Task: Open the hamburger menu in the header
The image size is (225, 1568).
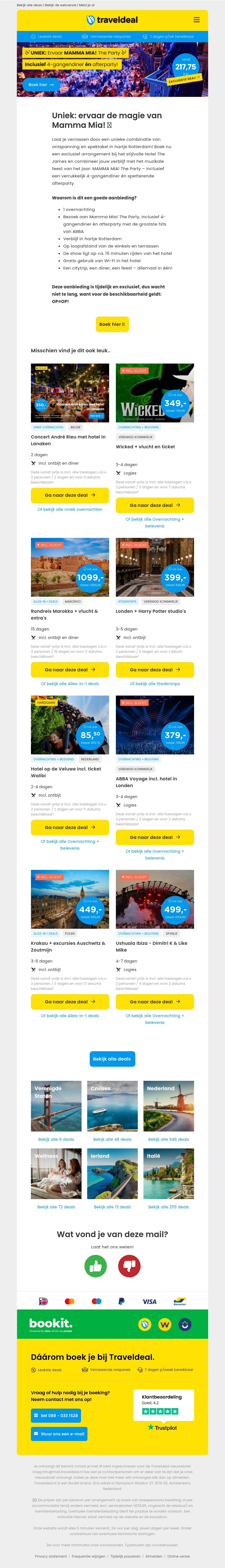Action: coord(196,19)
